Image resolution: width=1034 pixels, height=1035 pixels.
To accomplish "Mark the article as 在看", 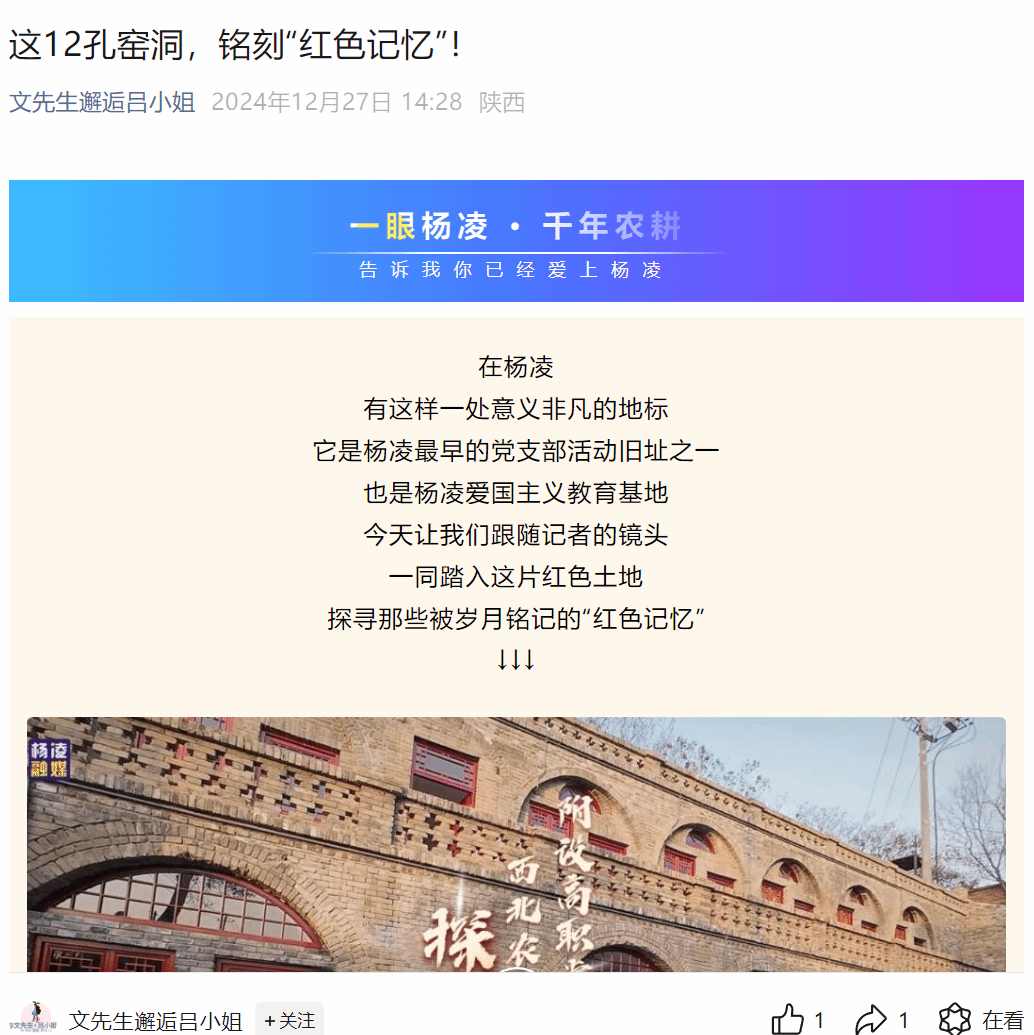I will tap(956, 1020).
